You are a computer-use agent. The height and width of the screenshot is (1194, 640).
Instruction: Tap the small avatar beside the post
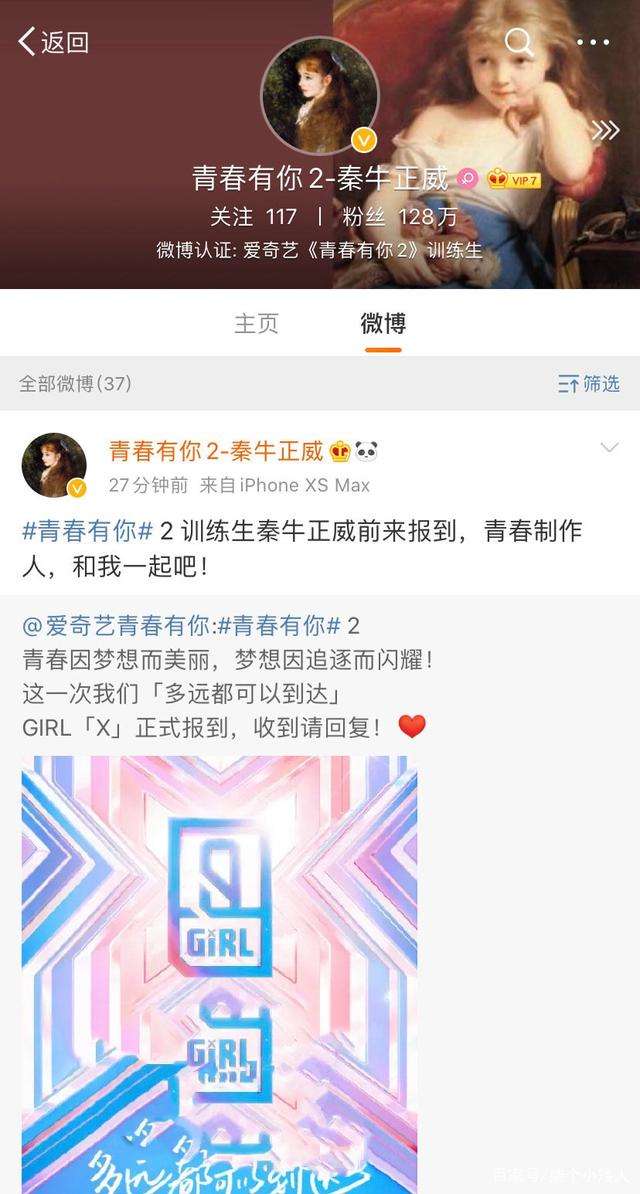(x=54, y=465)
